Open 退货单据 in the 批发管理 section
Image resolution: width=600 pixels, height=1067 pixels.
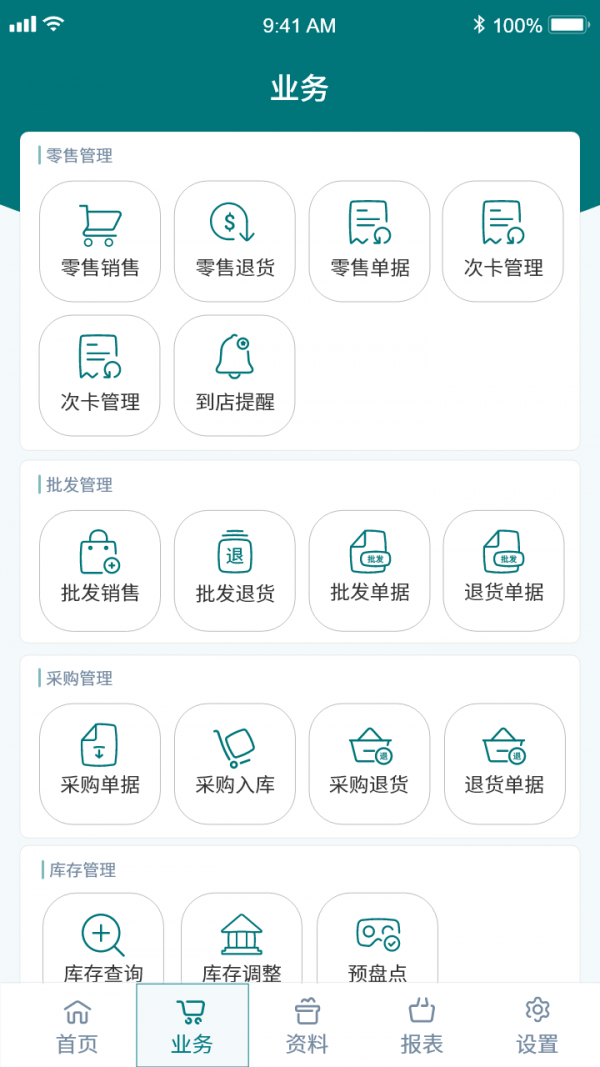pyautogui.click(x=504, y=570)
